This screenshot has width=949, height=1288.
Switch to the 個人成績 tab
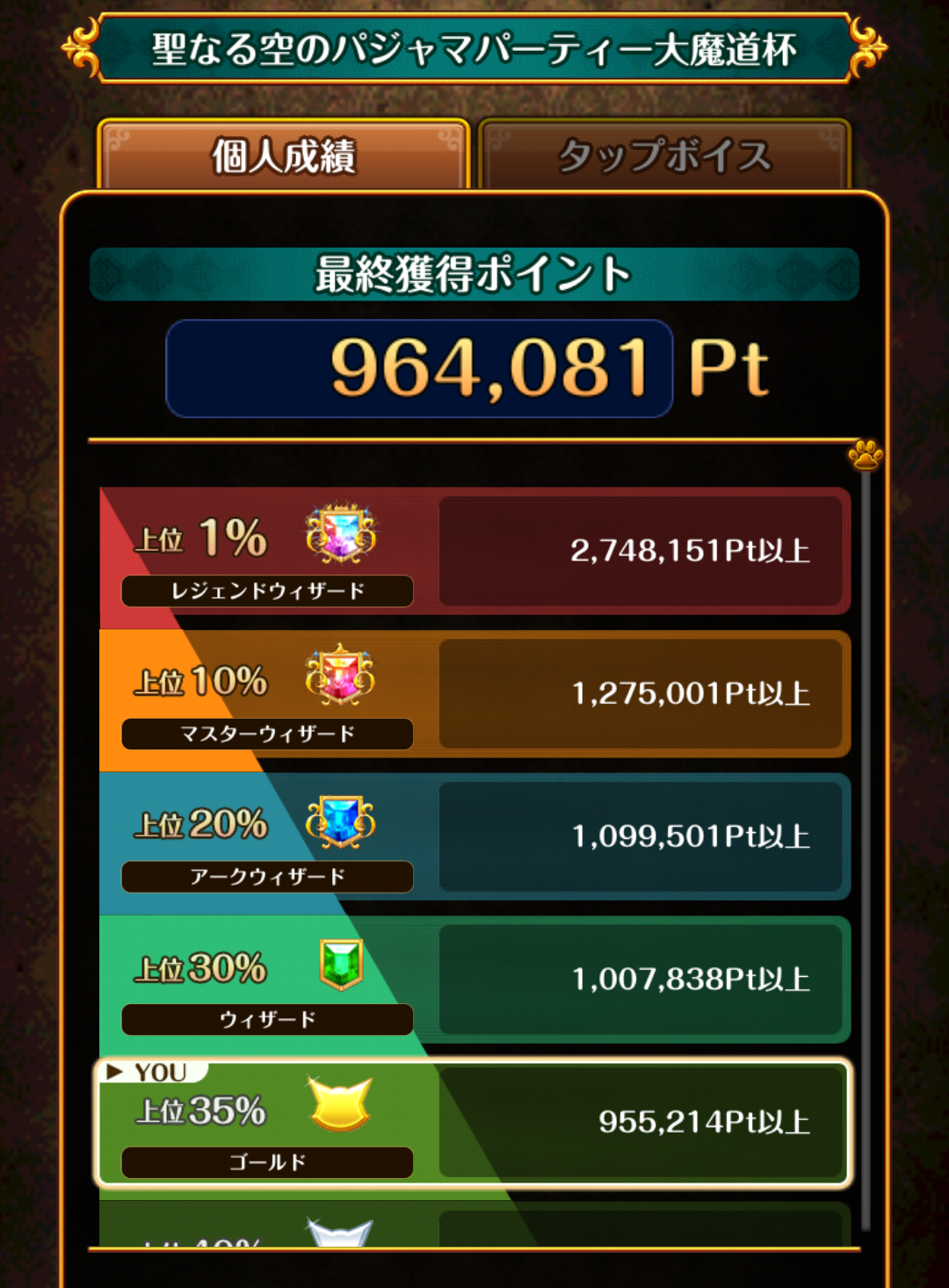[x=284, y=156]
